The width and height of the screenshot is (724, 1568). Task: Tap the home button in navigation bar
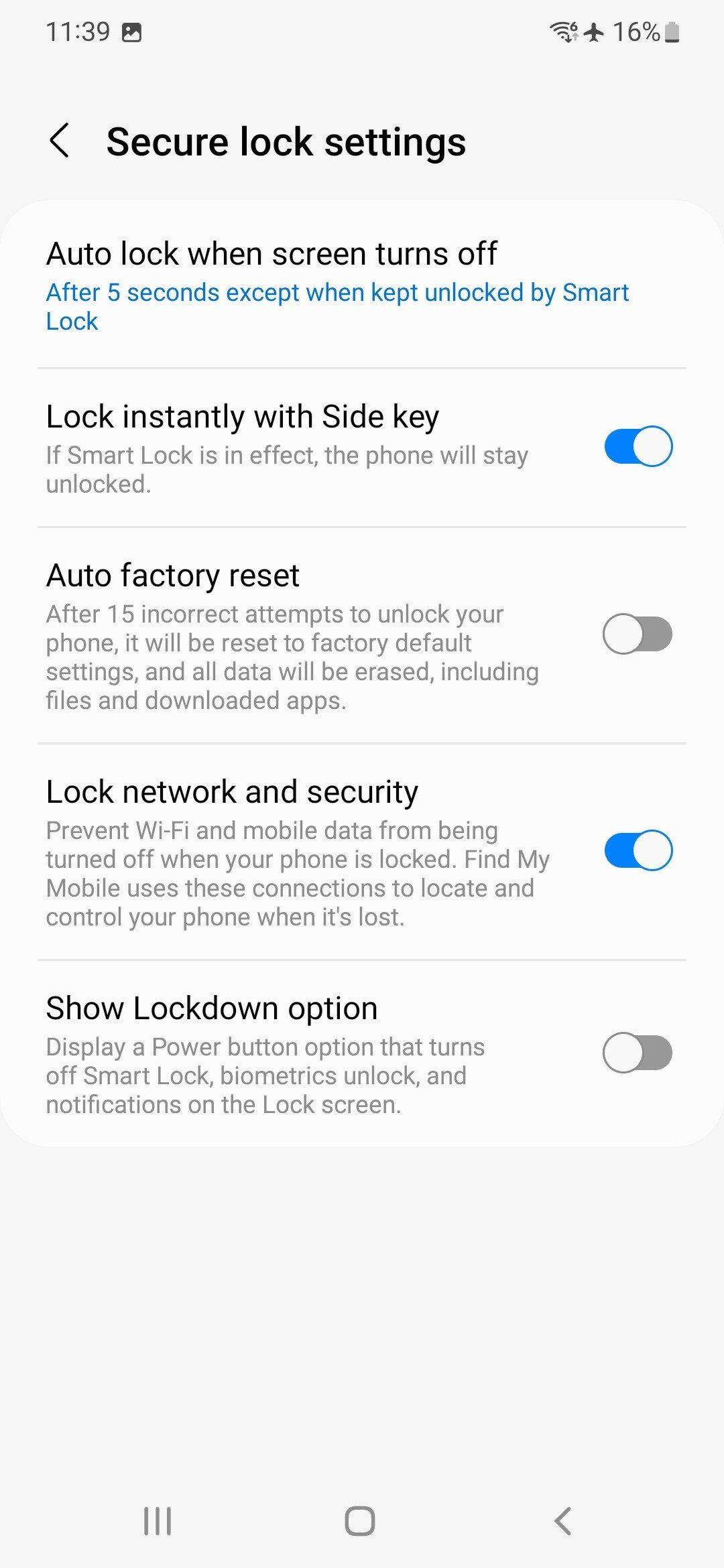(x=360, y=1521)
